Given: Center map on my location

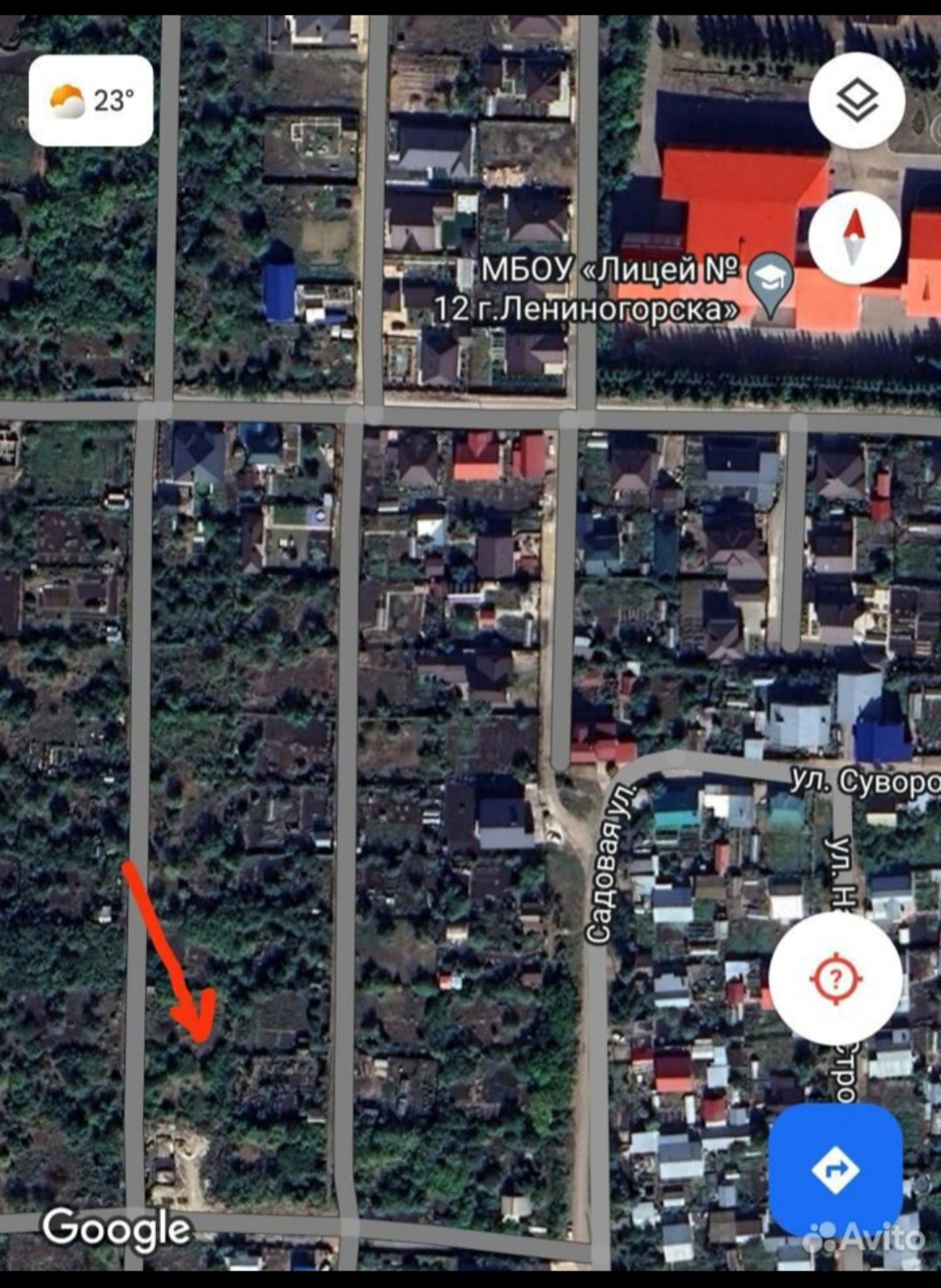Looking at the screenshot, I should pos(835,979).
